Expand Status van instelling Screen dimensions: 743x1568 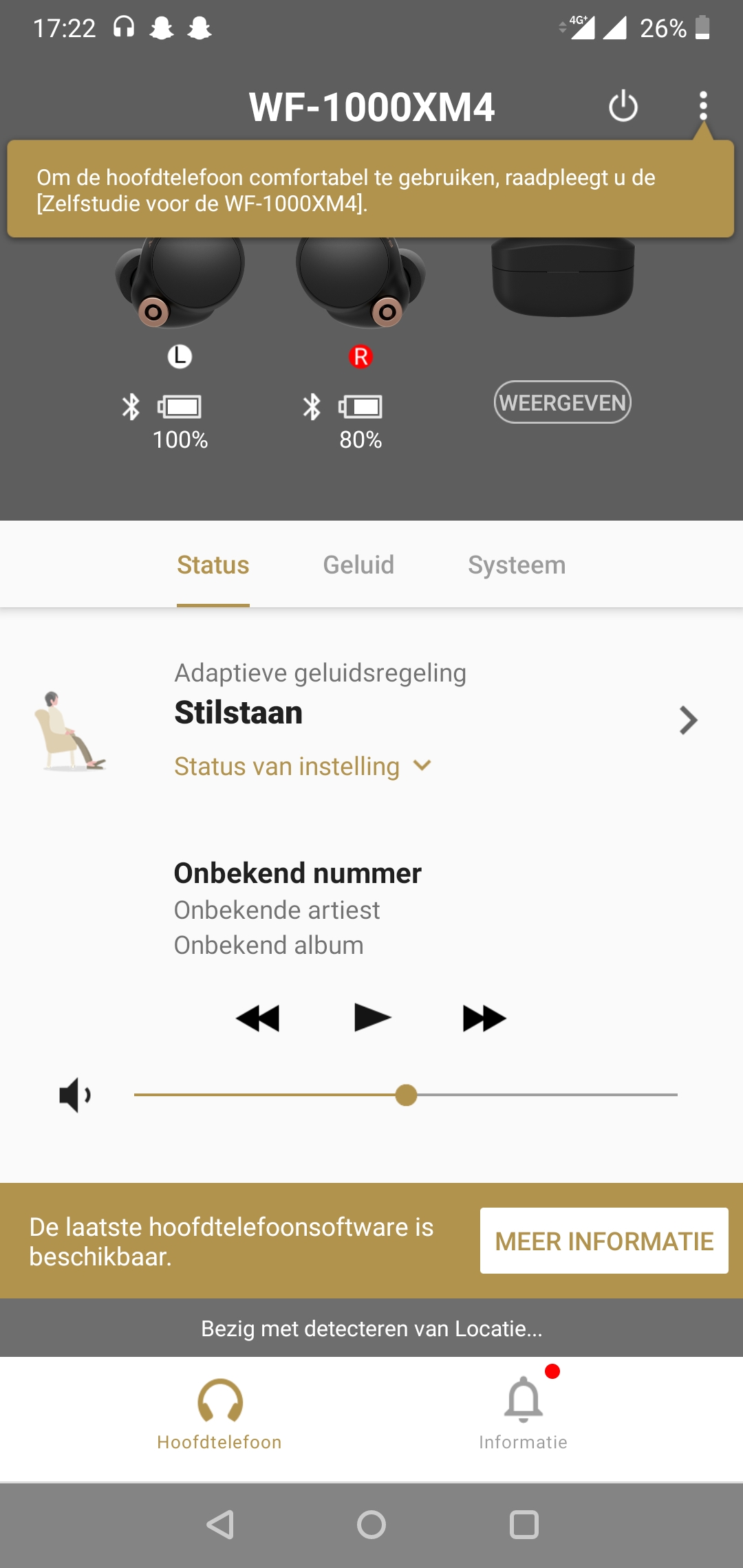pyautogui.click(x=303, y=766)
